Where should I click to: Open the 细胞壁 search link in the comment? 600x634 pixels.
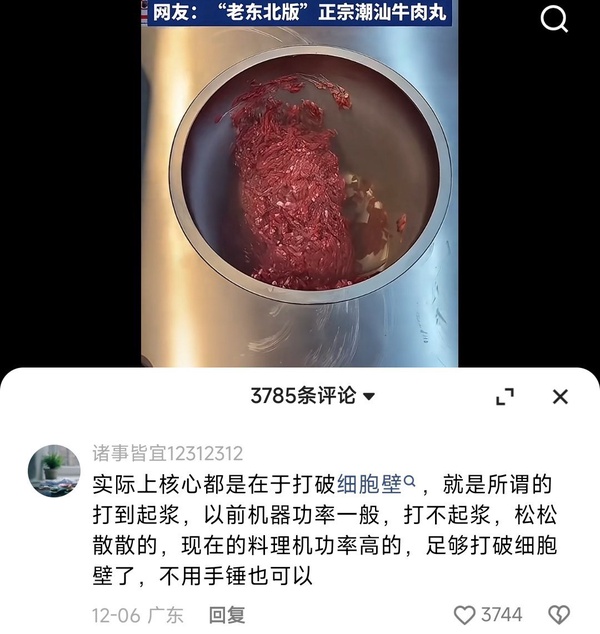pyautogui.click(x=375, y=485)
